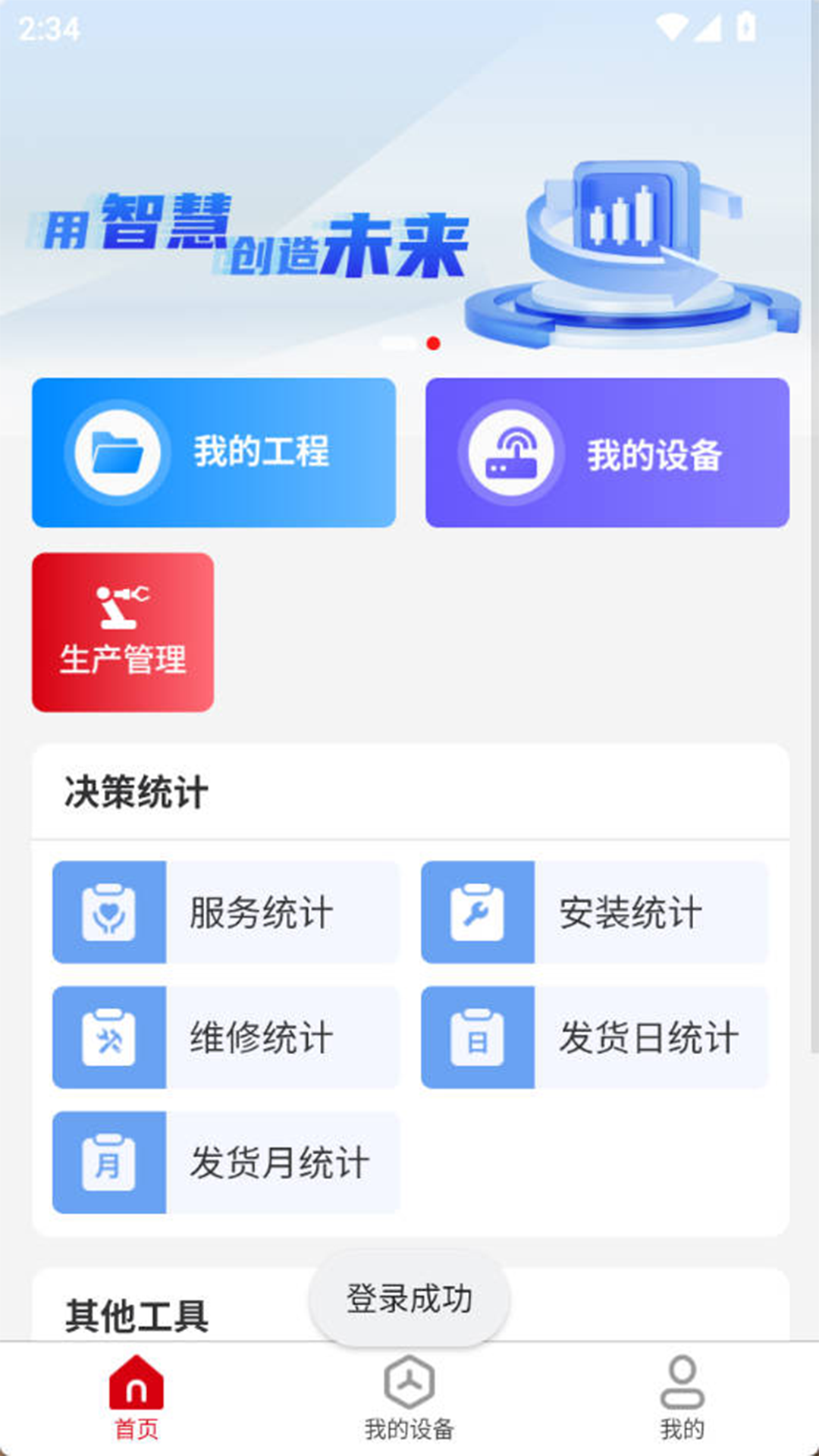Viewport: 819px width, 1456px height.
Task: Dismiss the 登录成功 toast message
Action: (408, 1297)
